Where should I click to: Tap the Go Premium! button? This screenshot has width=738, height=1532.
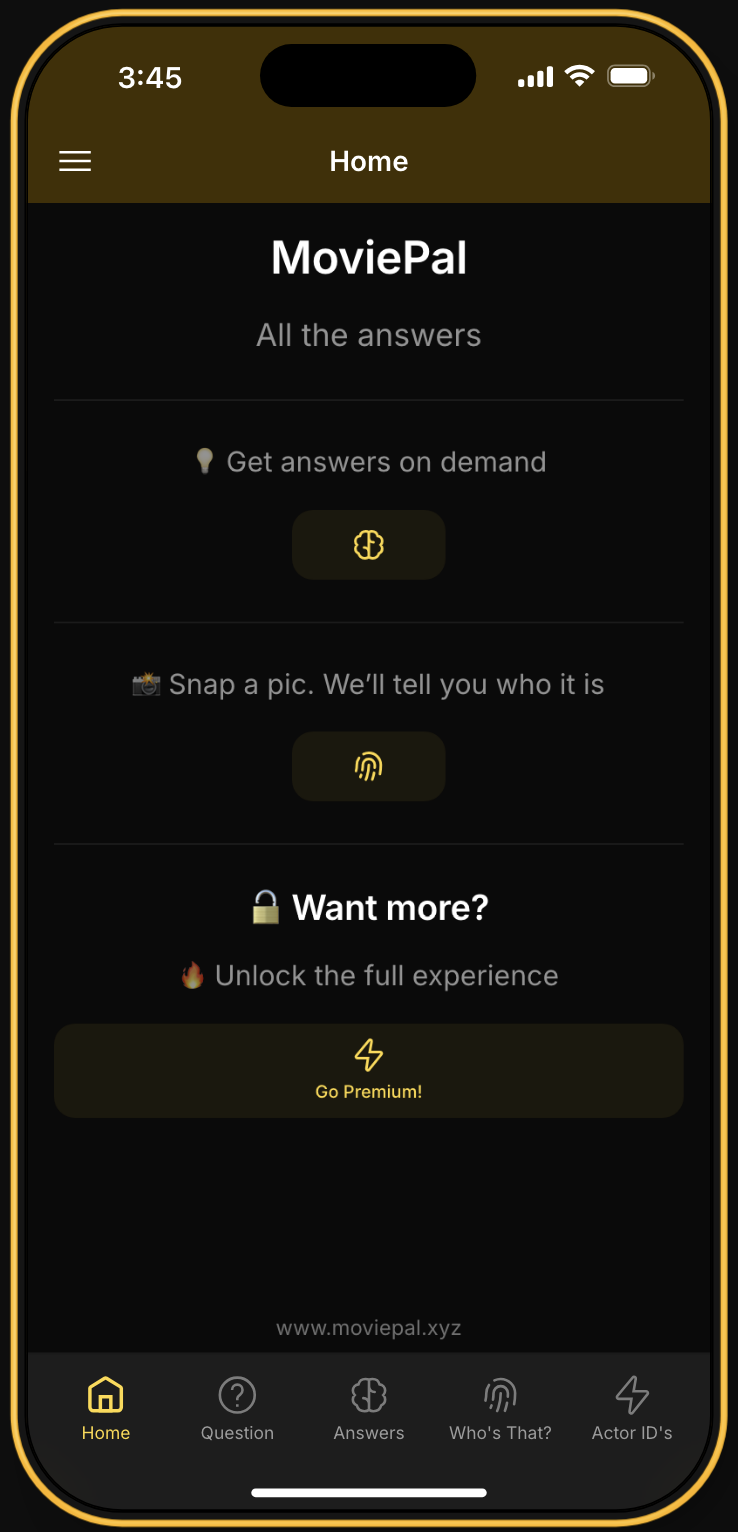pos(368,1070)
